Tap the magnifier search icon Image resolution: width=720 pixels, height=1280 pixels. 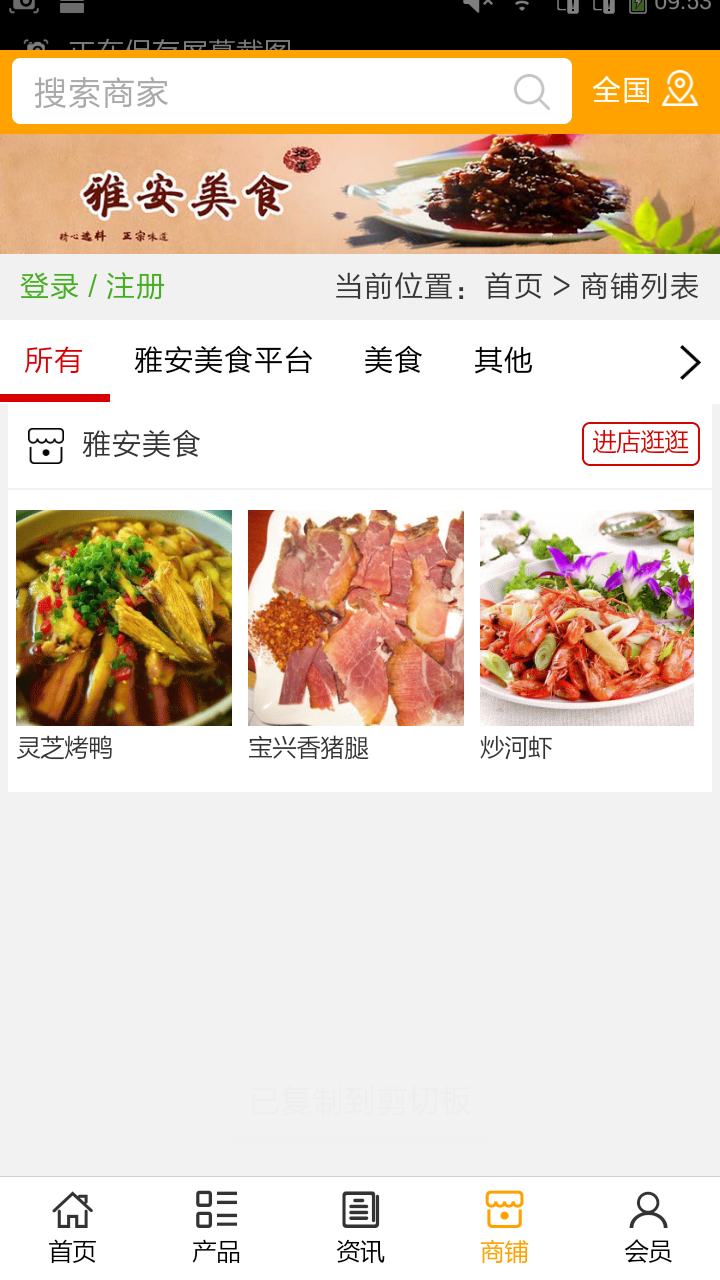(x=531, y=92)
